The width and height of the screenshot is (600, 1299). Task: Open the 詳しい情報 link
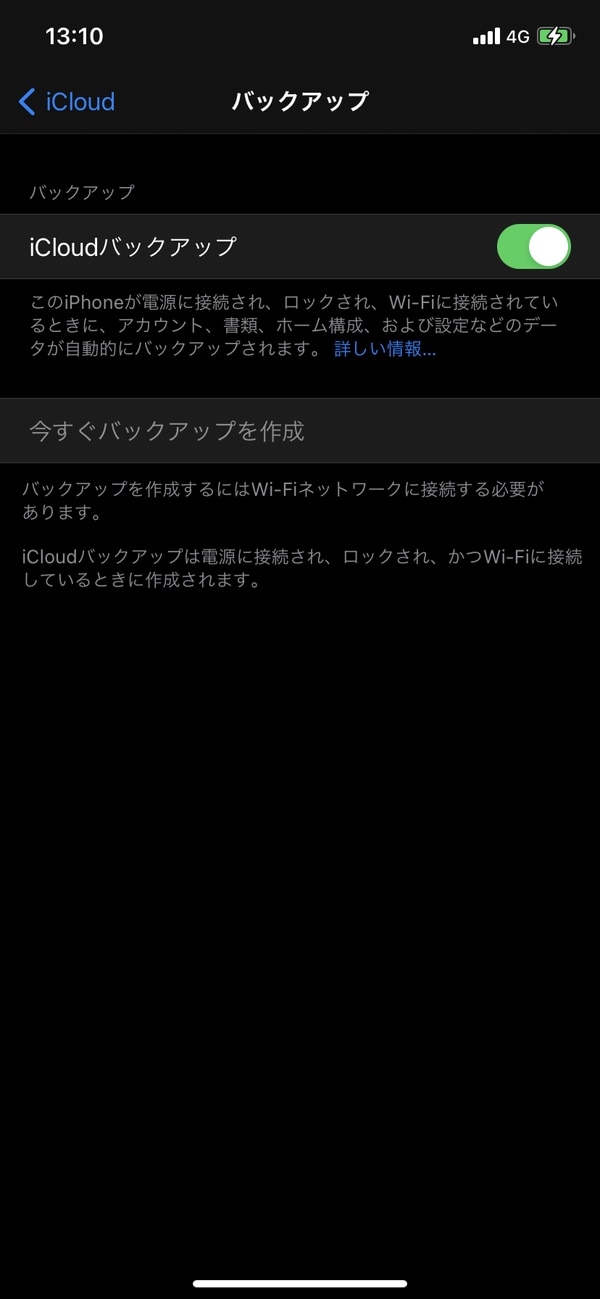(x=385, y=349)
